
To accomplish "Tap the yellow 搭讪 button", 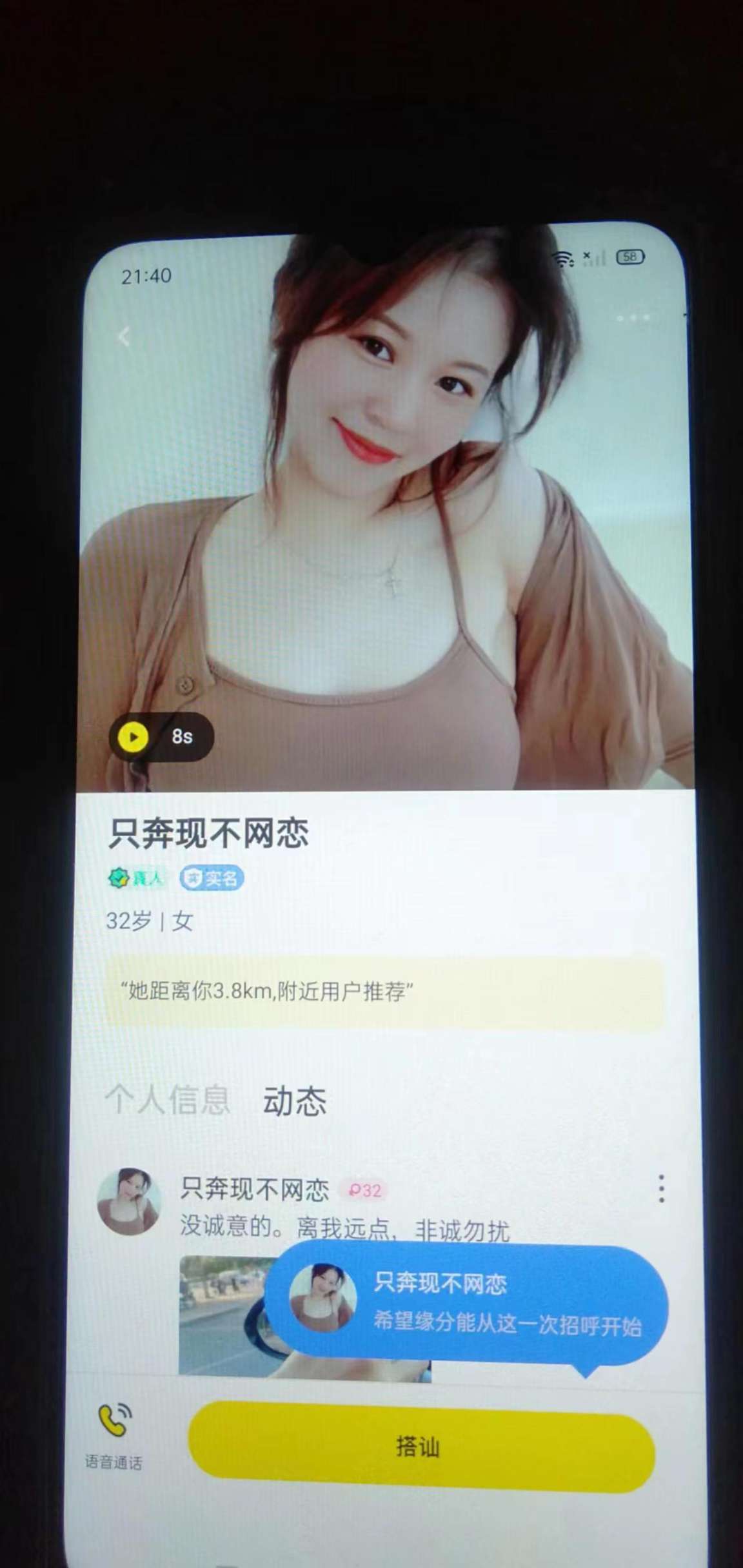I will pyautogui.click(x=421, y=1447).
